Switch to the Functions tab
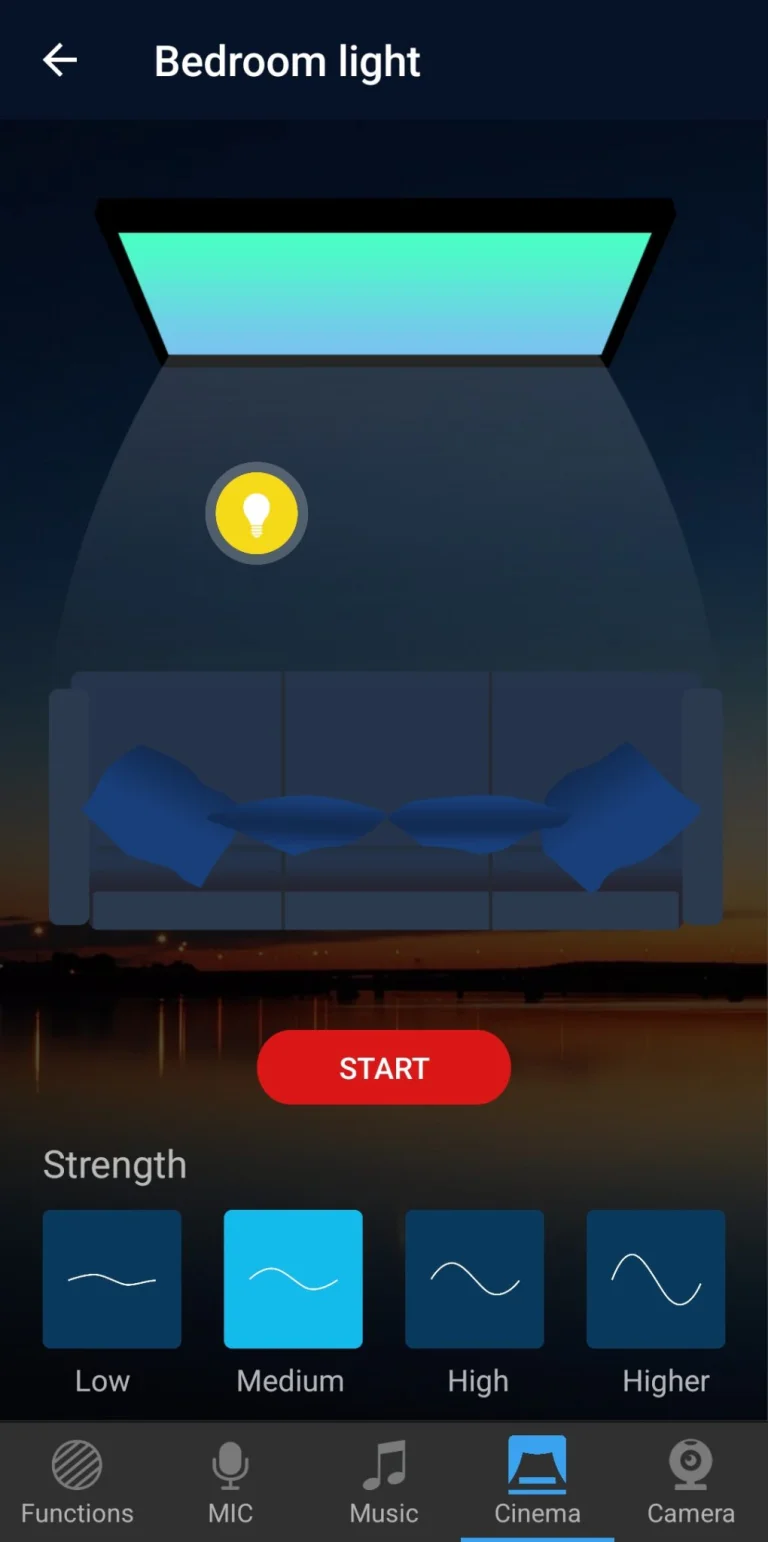This screenshot has height=1542, width=768. (x=77, y=1483)
